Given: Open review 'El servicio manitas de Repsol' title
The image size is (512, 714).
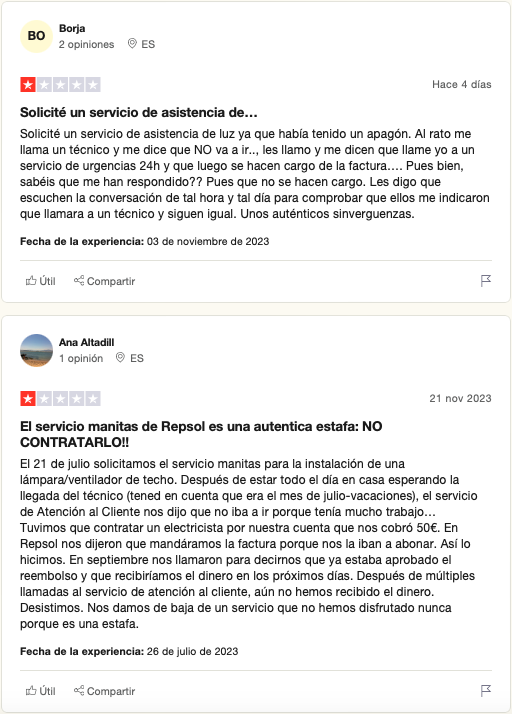Looking at the screenshot, I should tap(201, 434).
